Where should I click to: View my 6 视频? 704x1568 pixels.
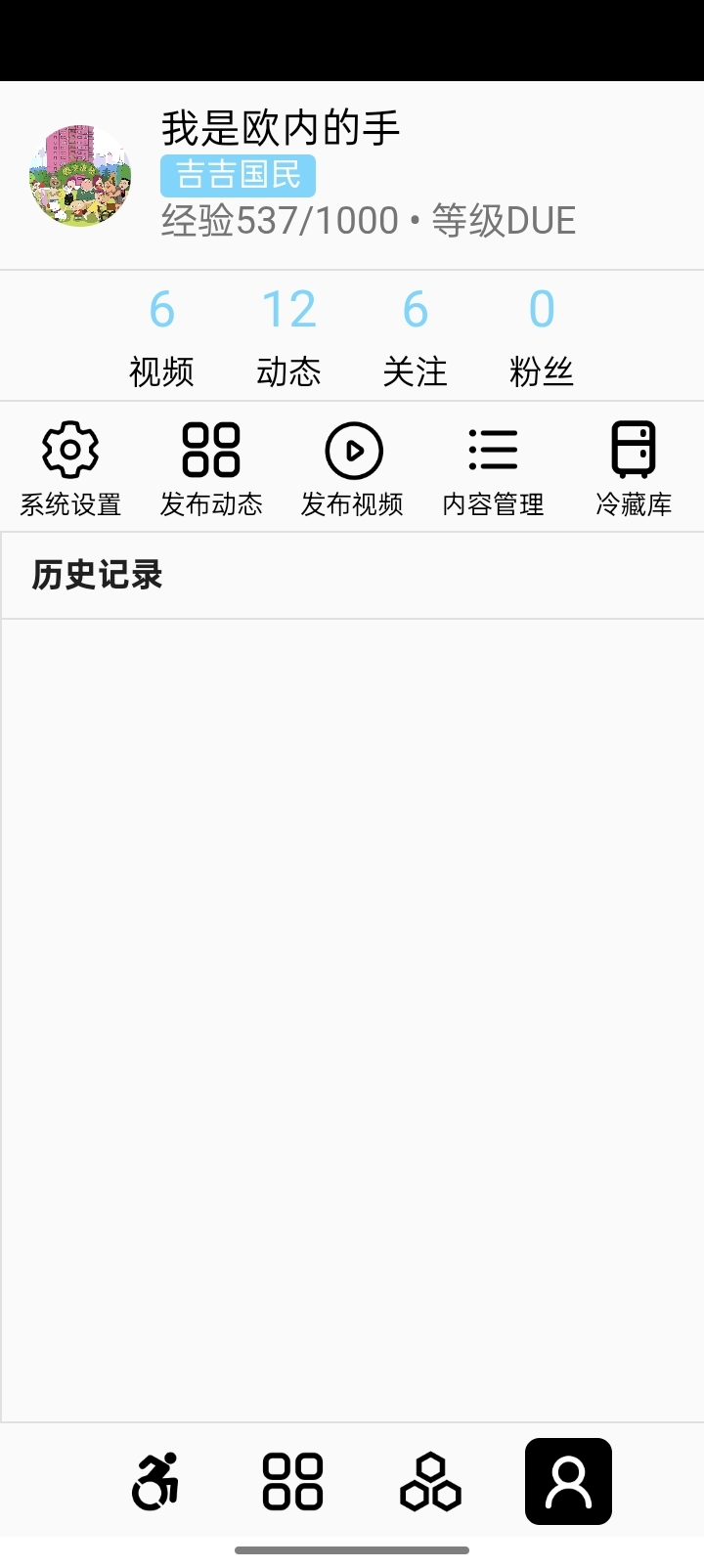pos(161,336)
